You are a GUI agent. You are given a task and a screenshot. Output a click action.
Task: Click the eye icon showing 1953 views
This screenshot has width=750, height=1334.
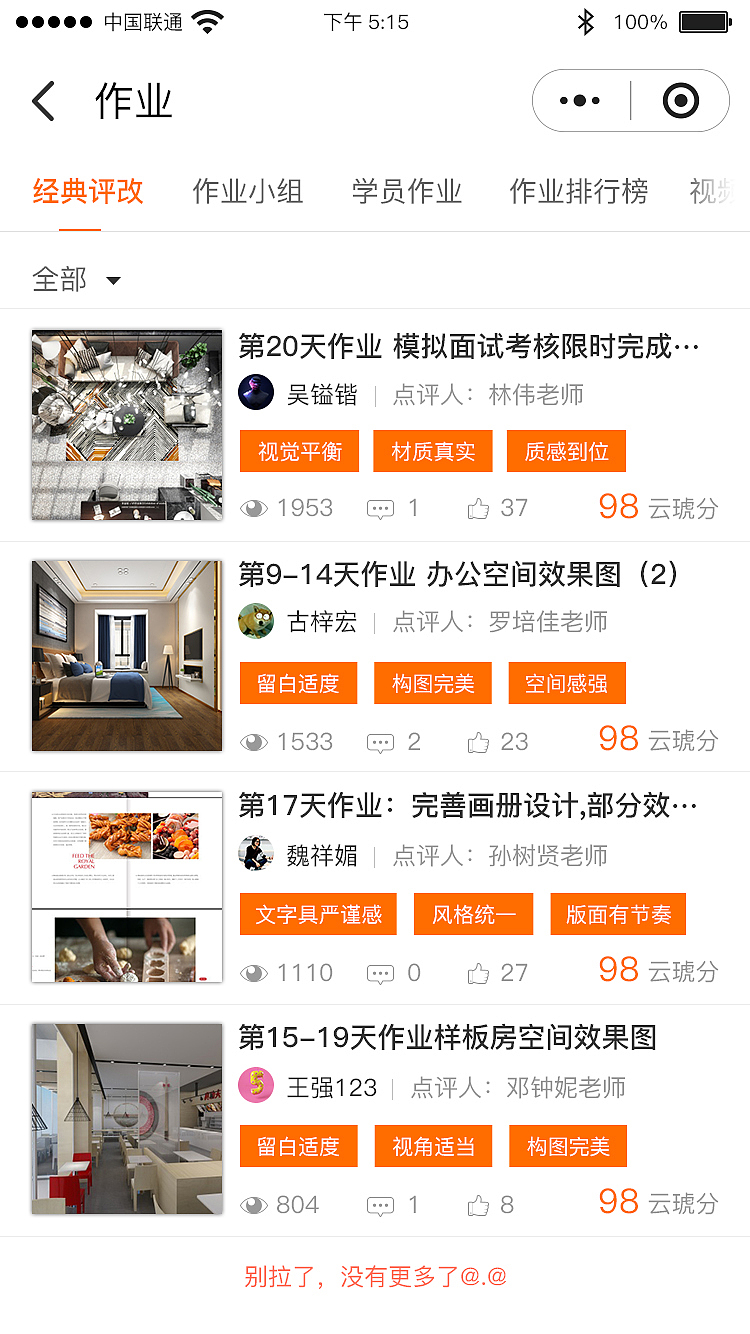255,508
